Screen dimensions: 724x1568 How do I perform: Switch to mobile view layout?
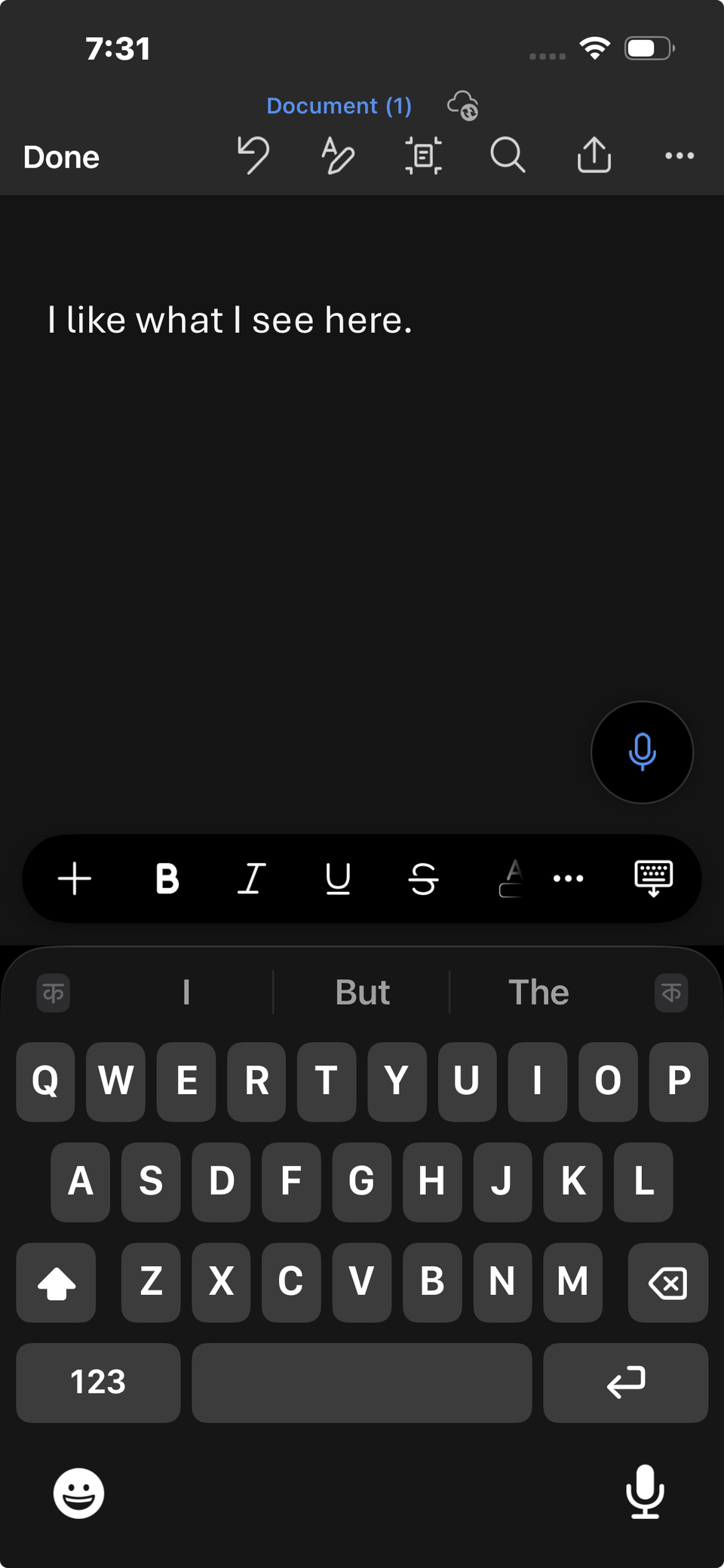coord(423,155)
